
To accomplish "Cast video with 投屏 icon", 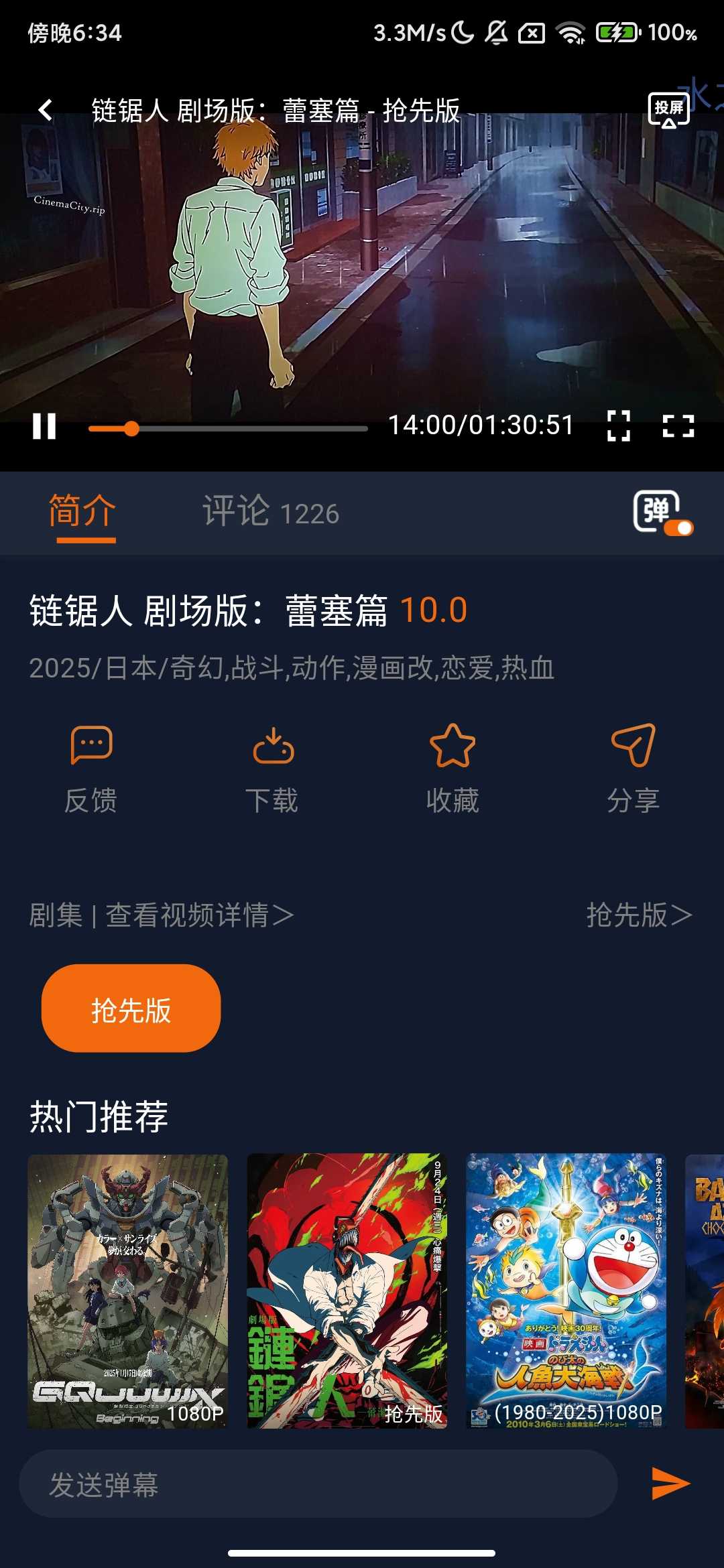I will pyautogui.click(x=668, y=110).
